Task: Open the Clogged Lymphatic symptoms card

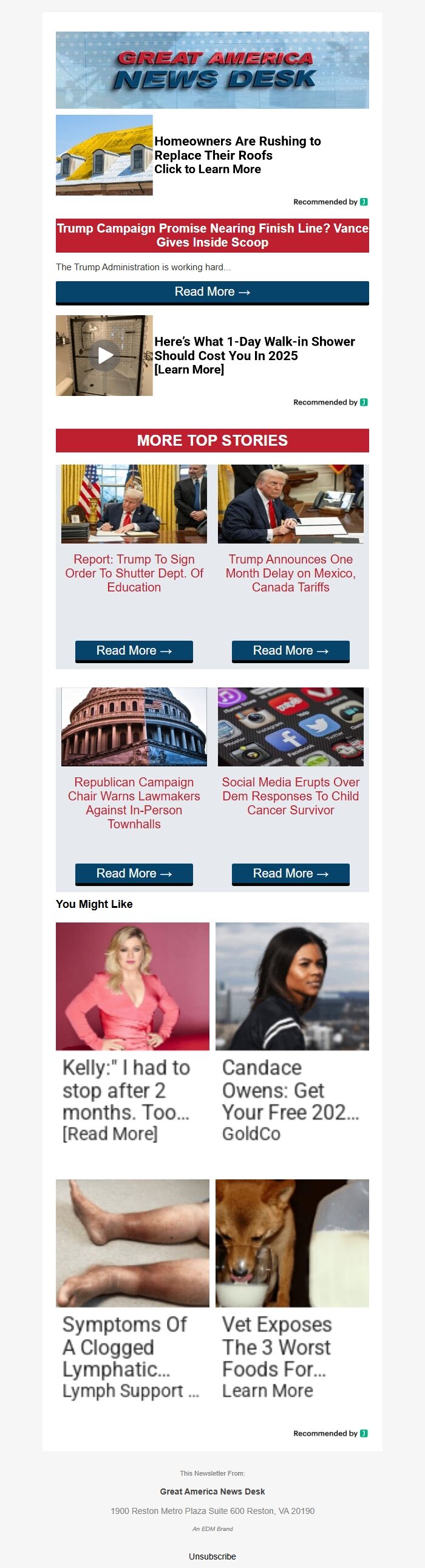Action: (x=132, y=1292)
